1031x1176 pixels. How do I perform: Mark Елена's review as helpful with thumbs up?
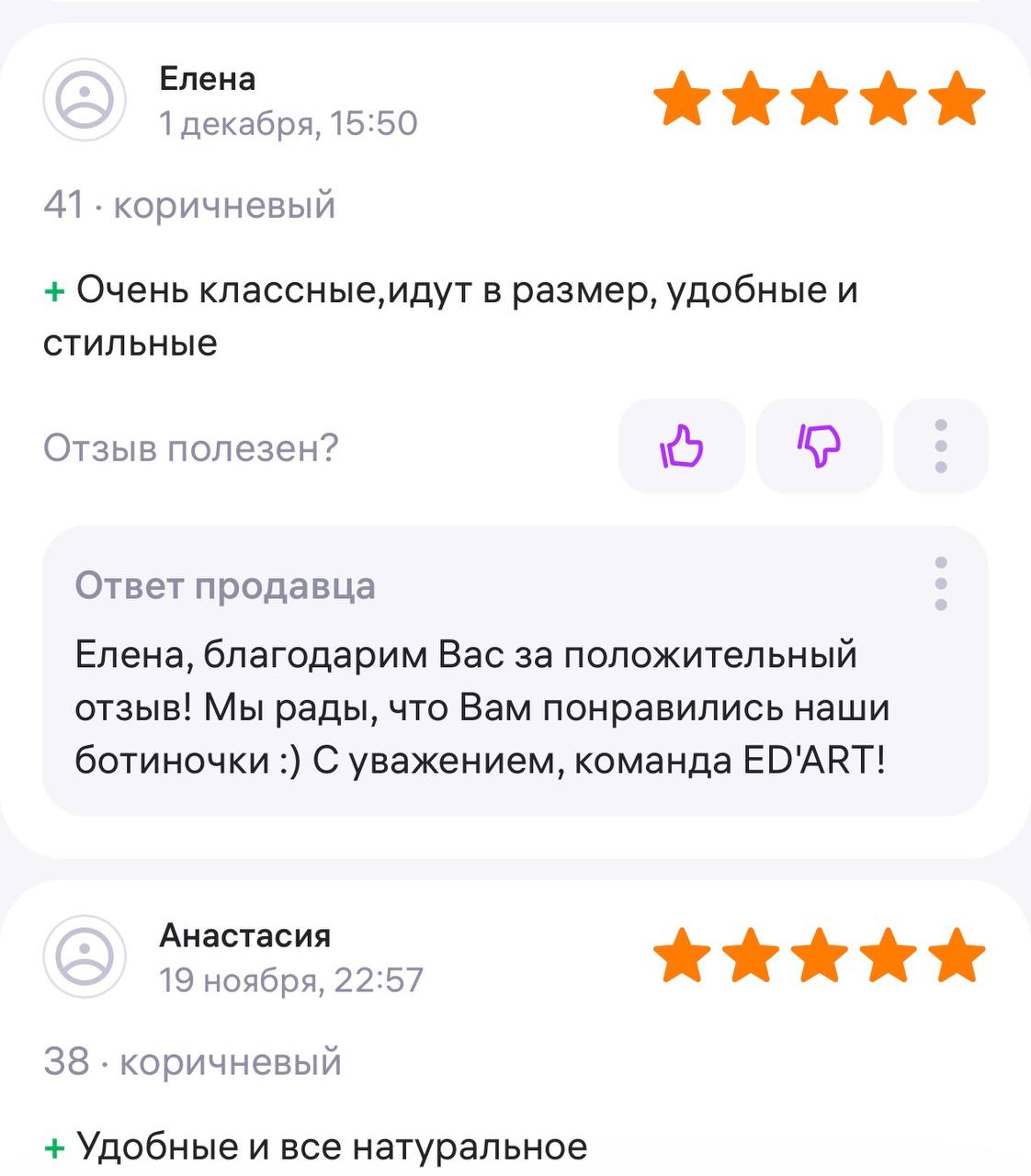tap(681, 447)
